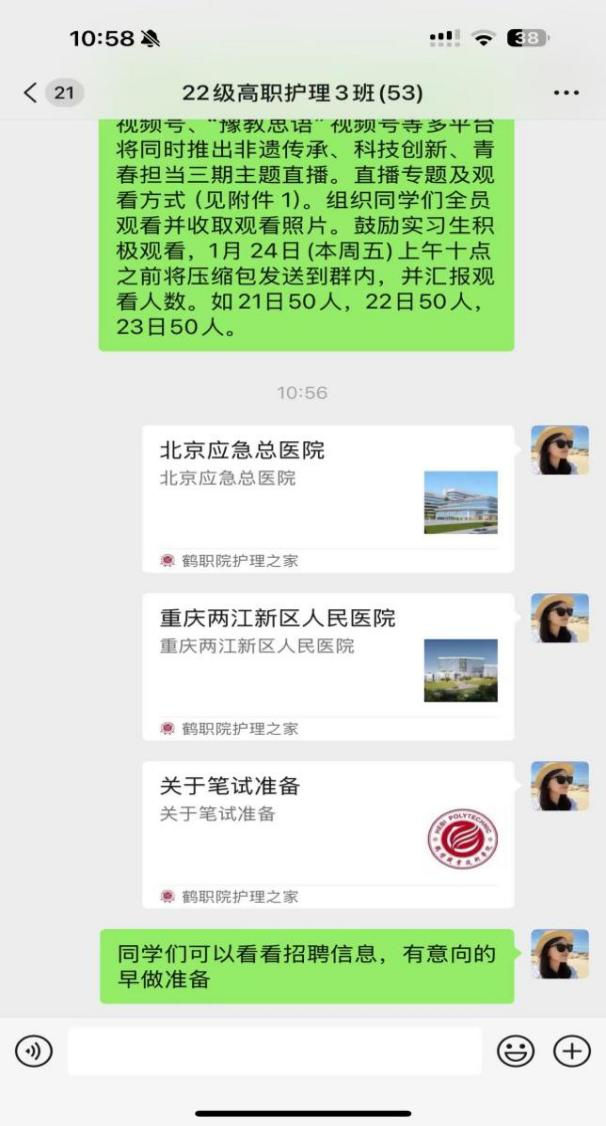View sender avatar beside 同学们可以看看招聘信息 message

560,954
